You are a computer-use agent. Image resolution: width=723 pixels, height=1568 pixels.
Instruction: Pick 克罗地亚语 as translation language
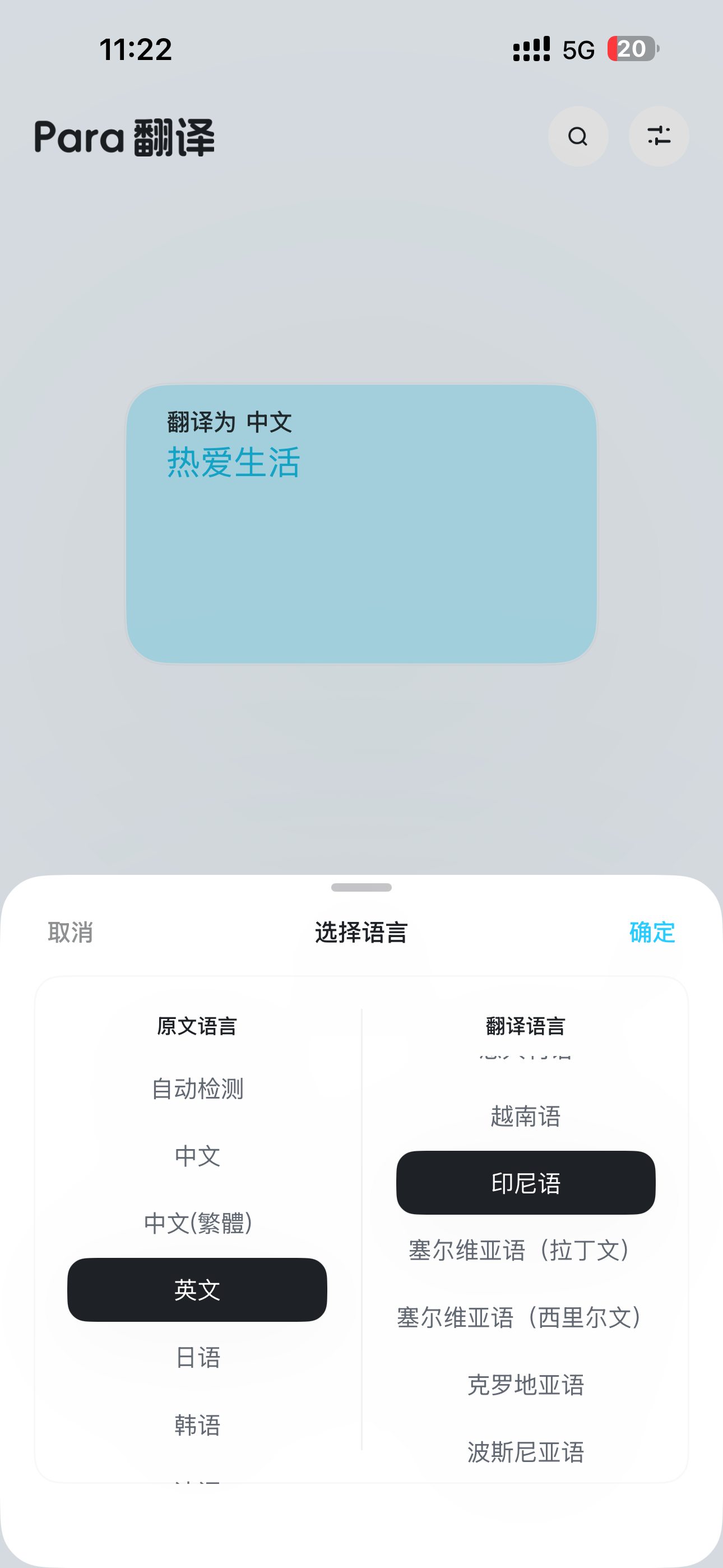526,1385
